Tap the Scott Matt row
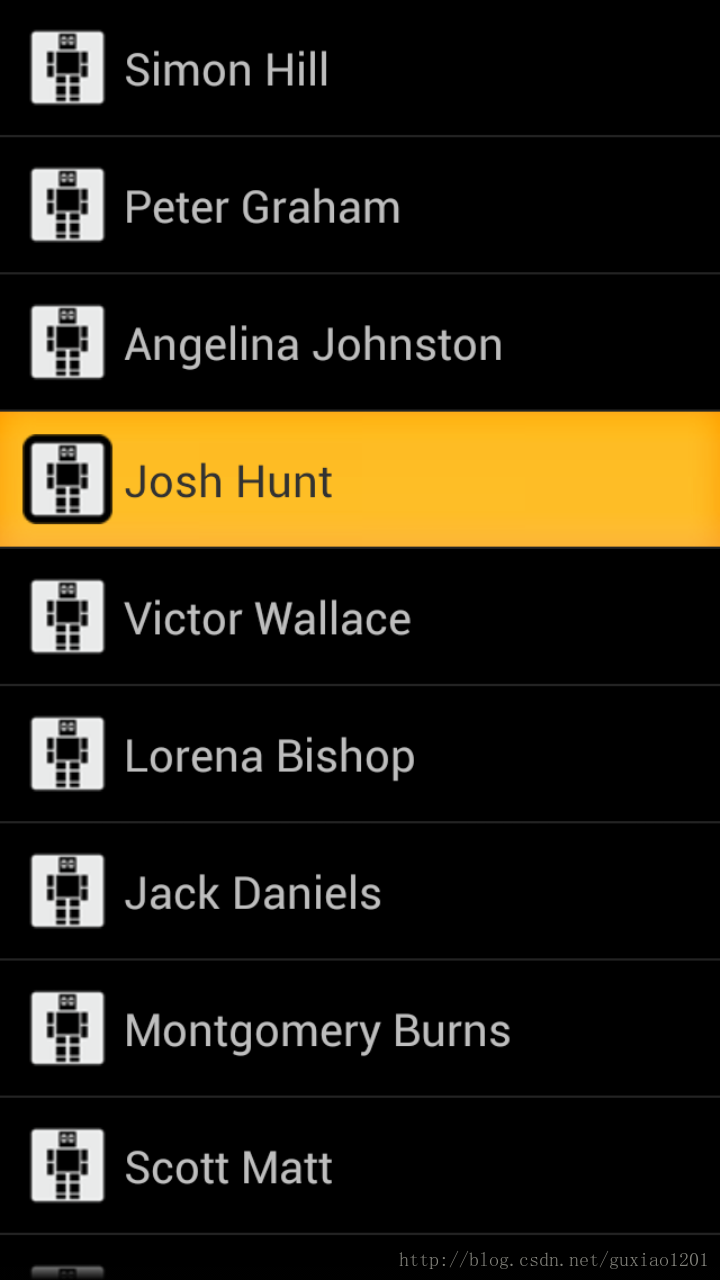This screenshot has width=720, height=1280. pos(360,1165)
